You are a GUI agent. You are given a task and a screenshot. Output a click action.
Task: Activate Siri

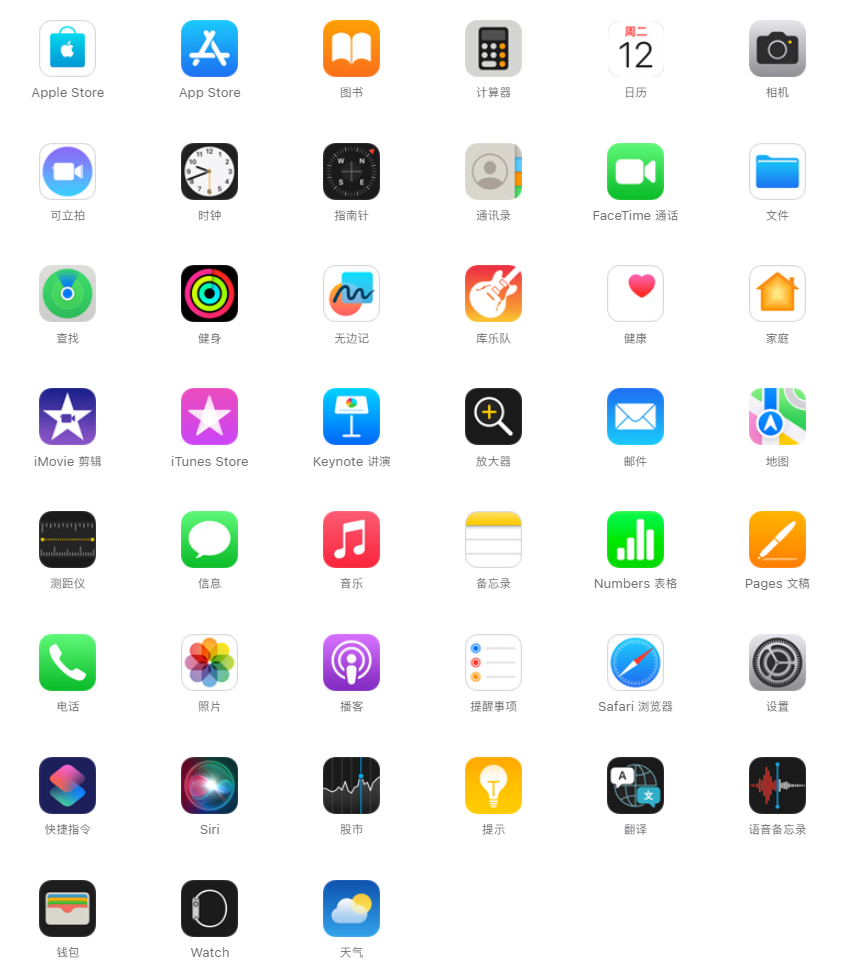pos(209,785)
